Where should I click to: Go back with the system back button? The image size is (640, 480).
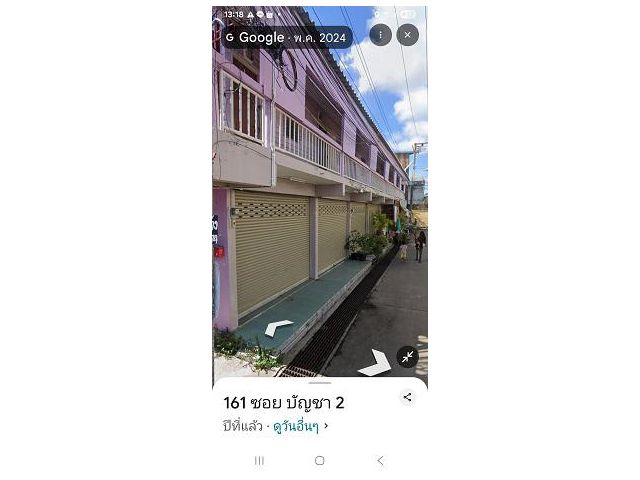[380, 461]
